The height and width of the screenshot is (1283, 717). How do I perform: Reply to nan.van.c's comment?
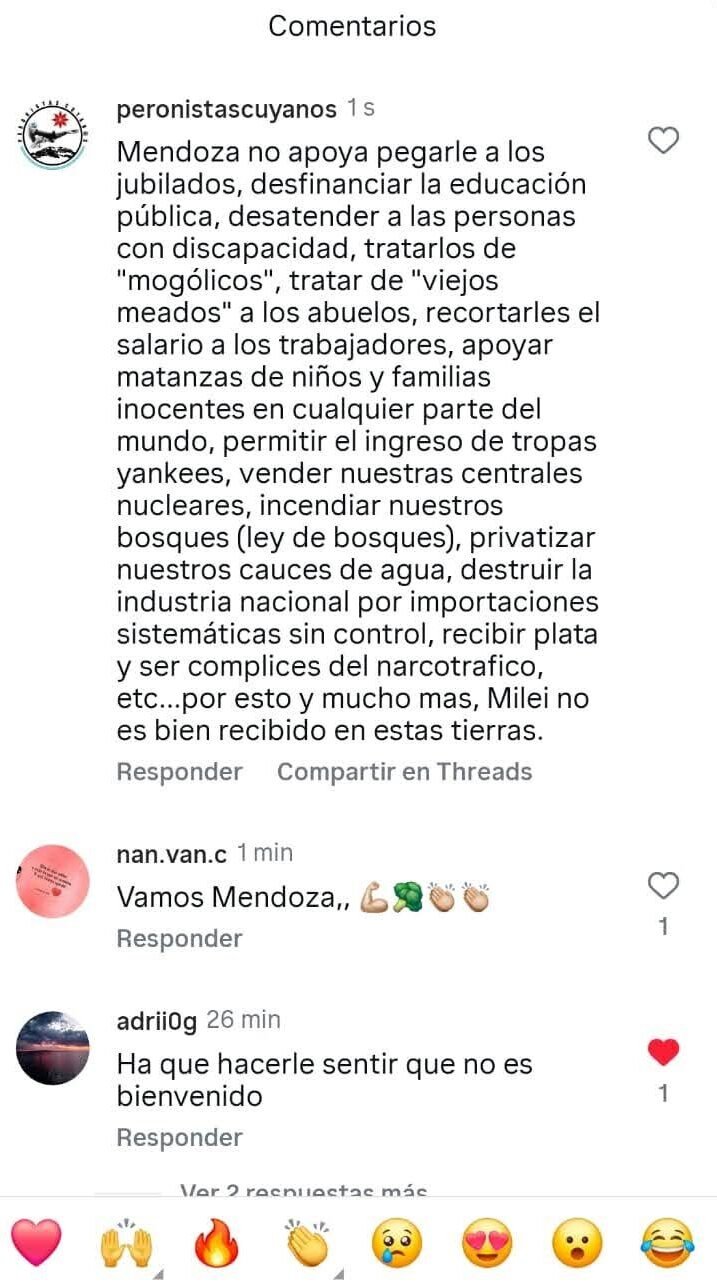coord(179,939)
